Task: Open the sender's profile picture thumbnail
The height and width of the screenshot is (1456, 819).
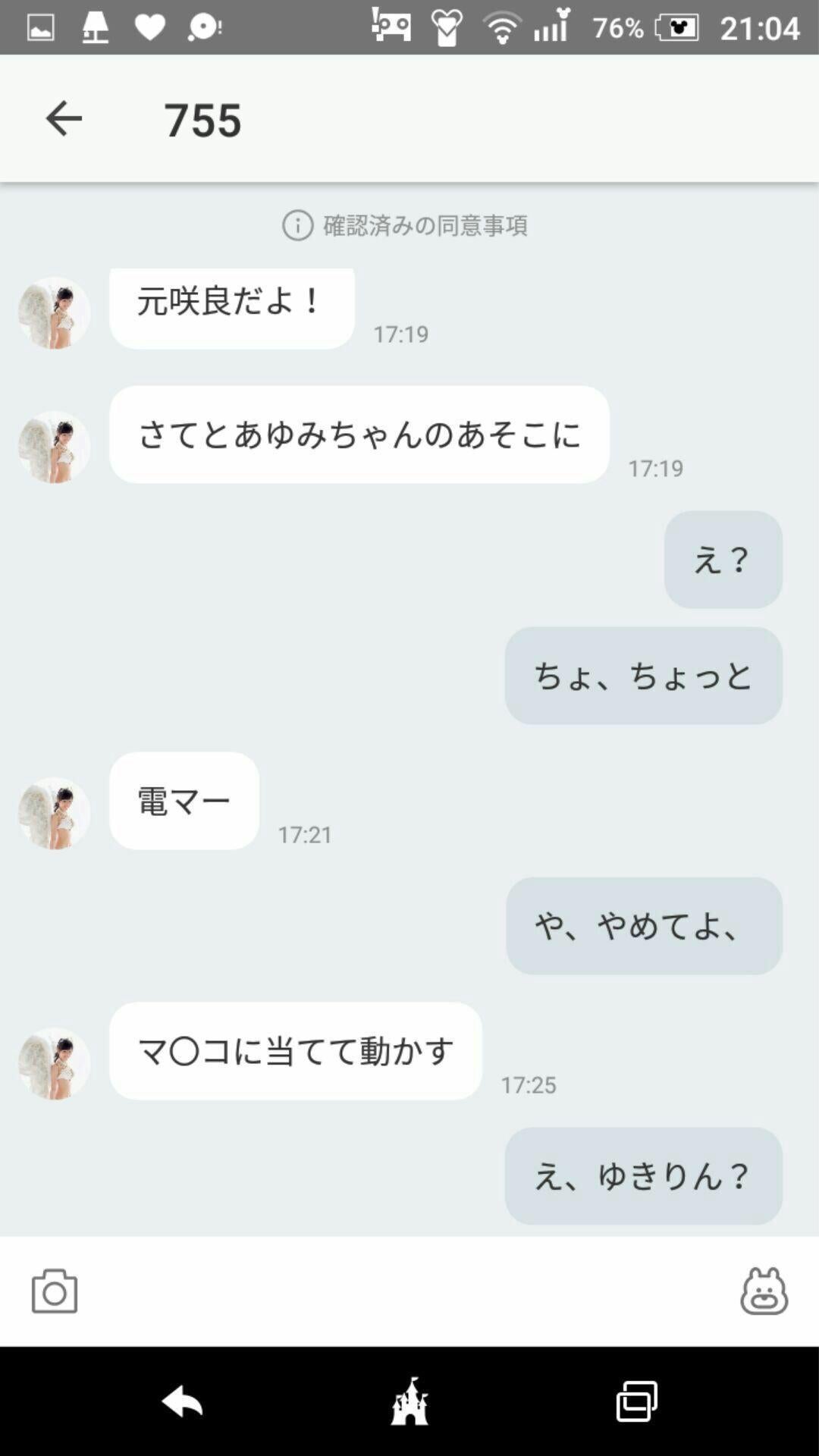Action: coord(53,311)
